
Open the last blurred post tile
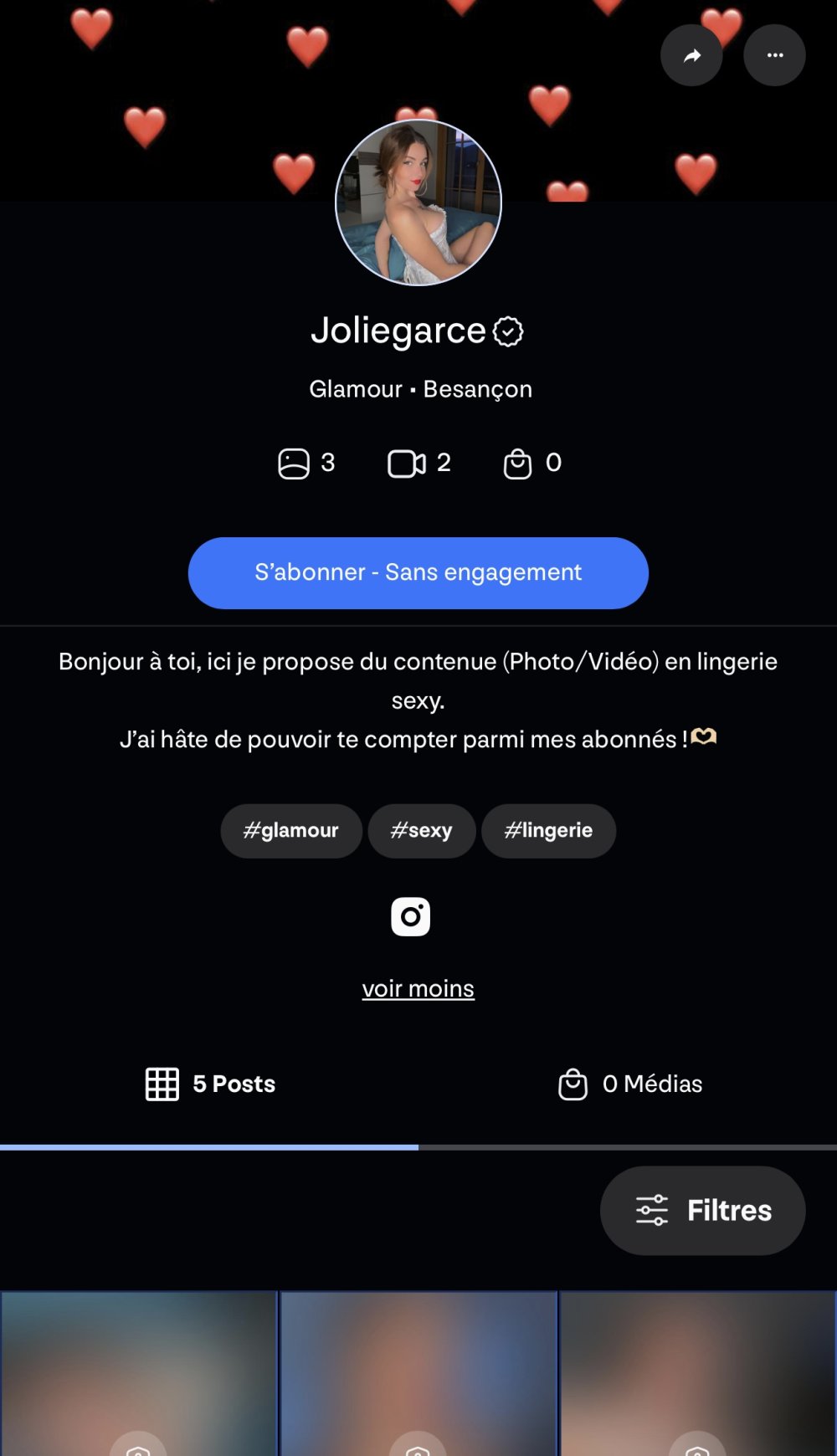tap(698, 1372)
